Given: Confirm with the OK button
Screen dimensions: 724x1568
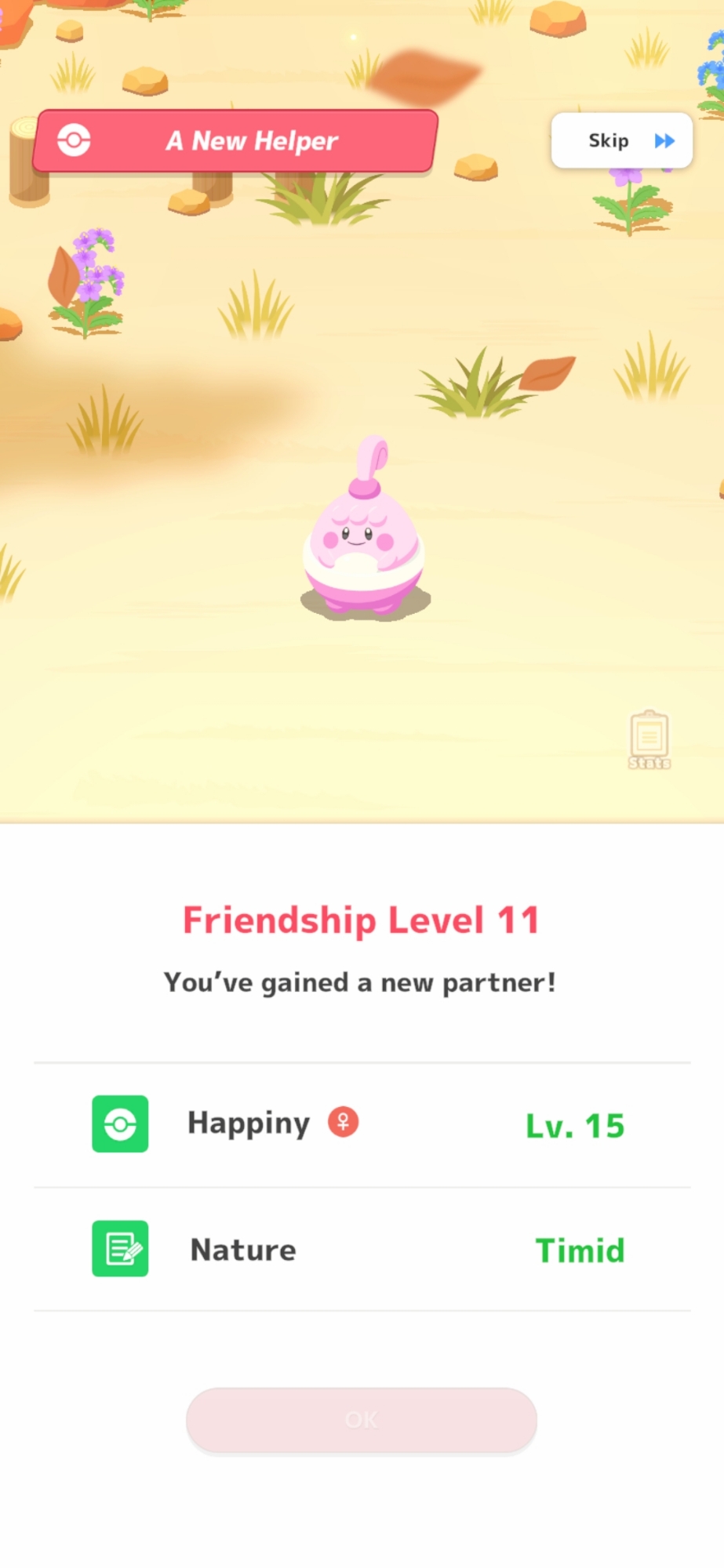Looking at the screenshot, I should tap(361, 1420).
